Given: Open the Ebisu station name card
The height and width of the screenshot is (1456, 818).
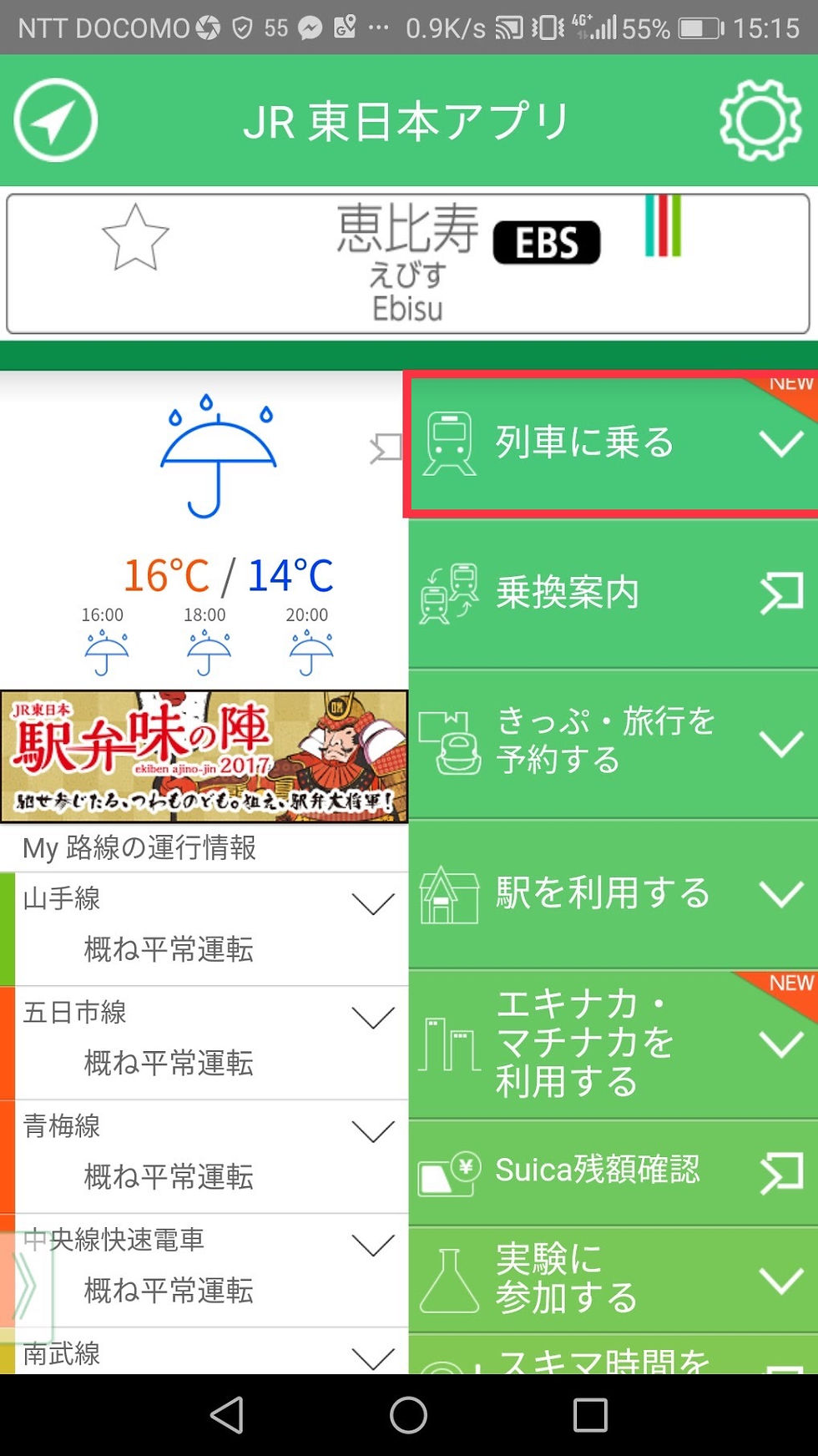Looking at the screenshot, I should pos(407,263).
